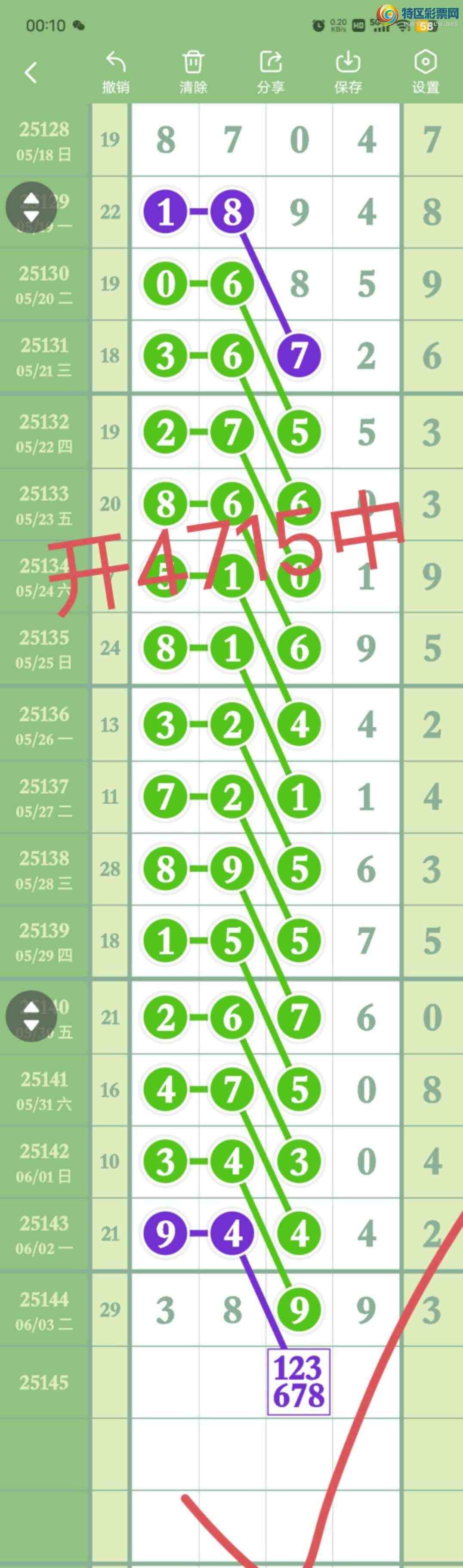This screenshot has height=1568, width=463.
Task: Undo the last drawing with 撤销
Action: (116, 72)
